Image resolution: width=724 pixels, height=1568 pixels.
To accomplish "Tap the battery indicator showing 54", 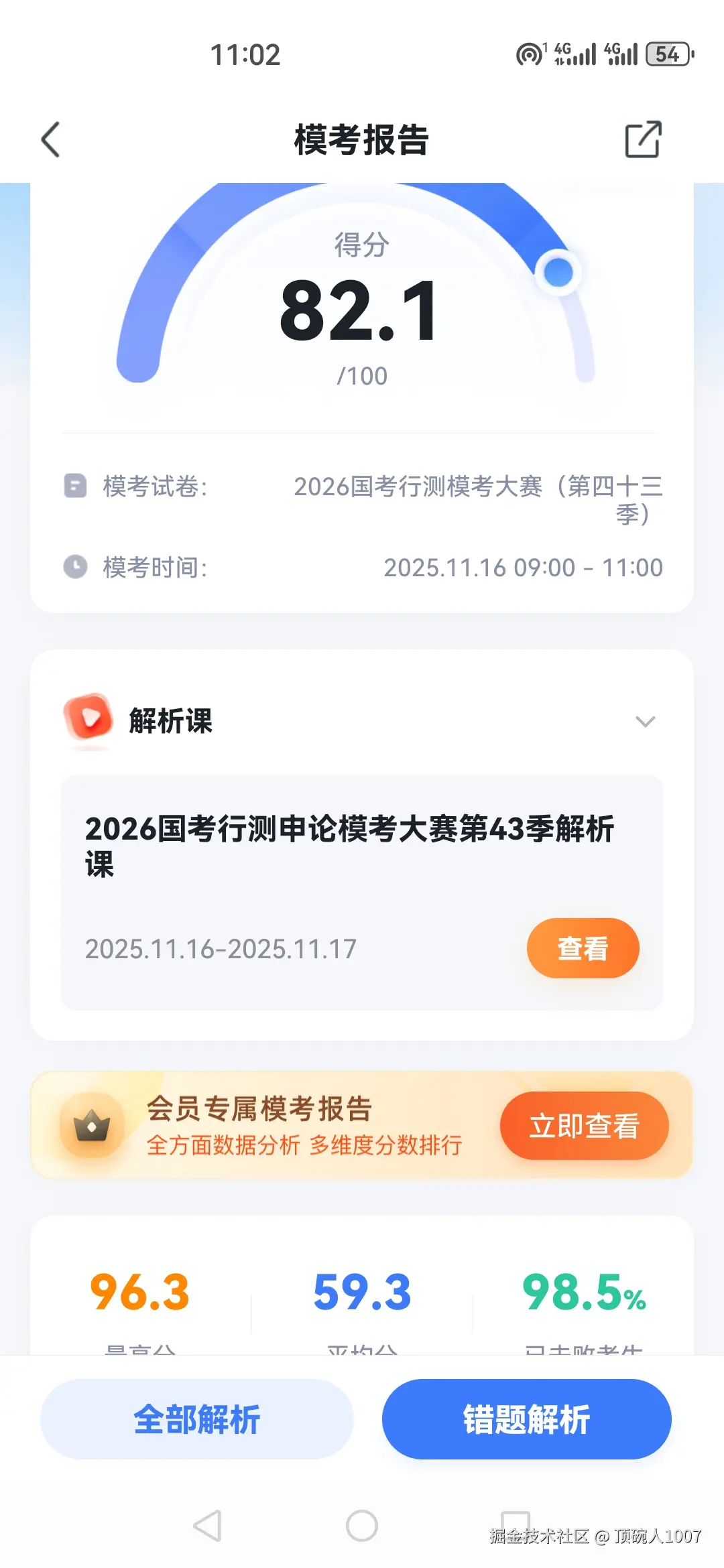I will [667, 55].
